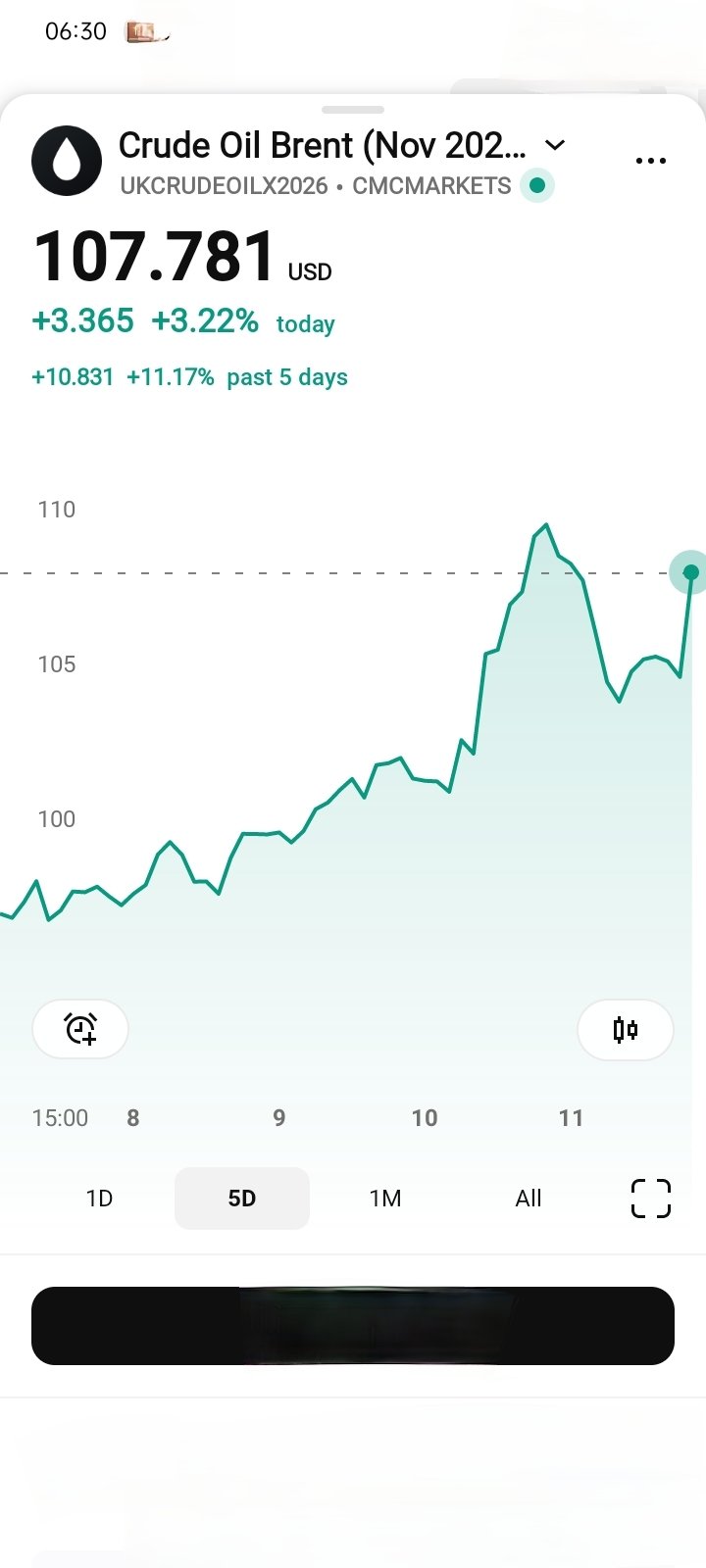The image size is (706, 1568).
Task: Expand the Crude Oil Brent symbol dropdown
Action: point(555,145)
